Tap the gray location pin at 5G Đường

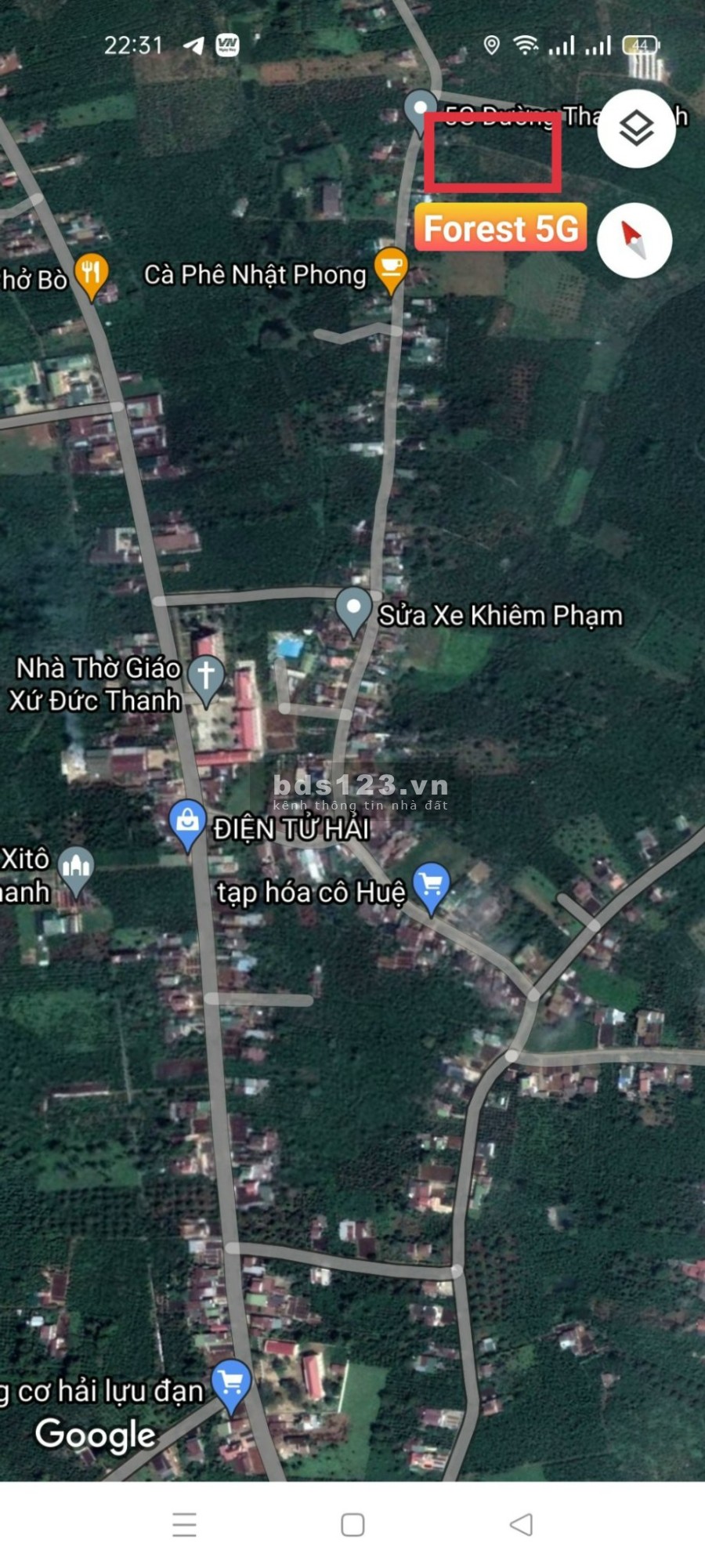421,109
